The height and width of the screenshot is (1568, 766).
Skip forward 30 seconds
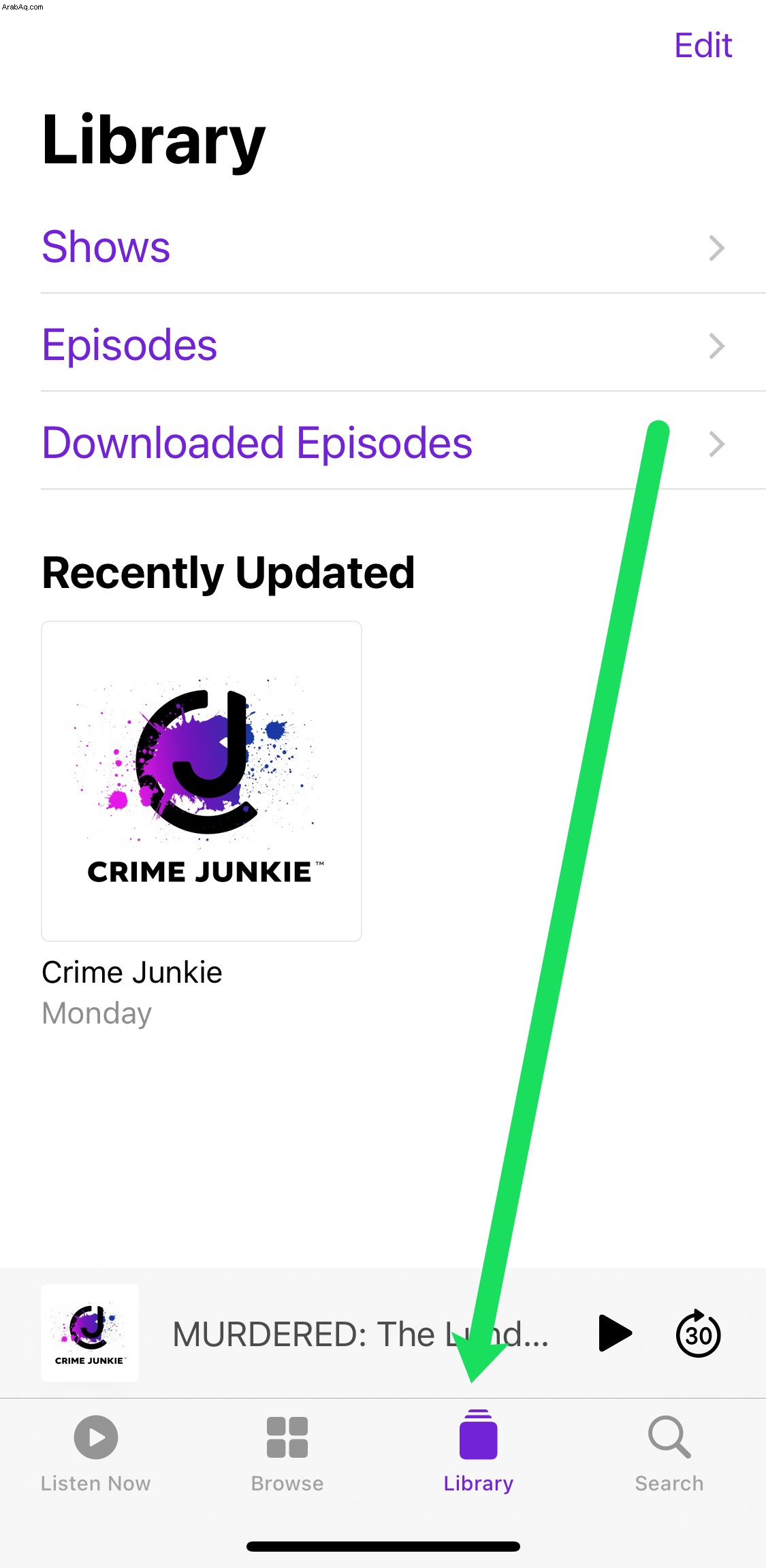[698, 1334]
